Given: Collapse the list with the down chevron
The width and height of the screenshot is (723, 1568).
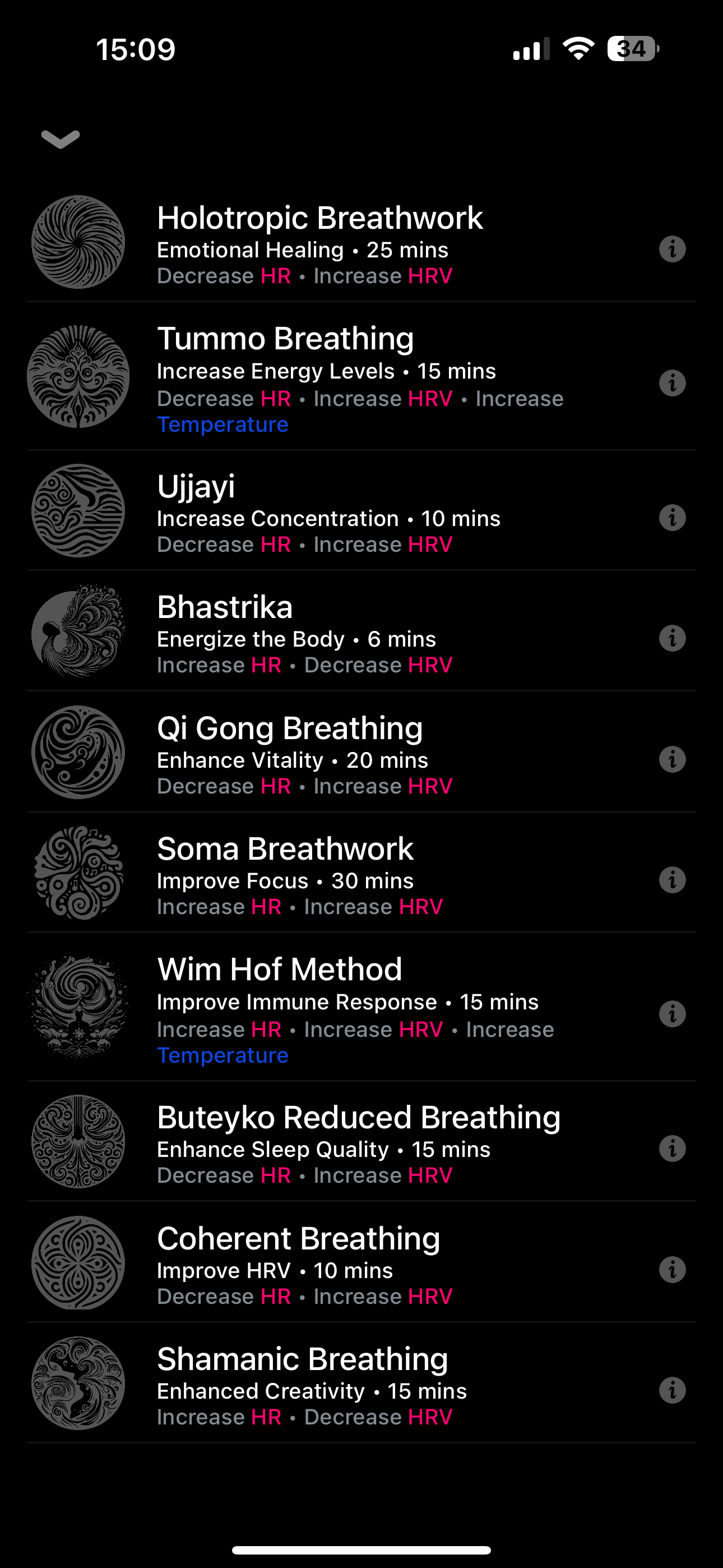Looking at the screenshot, I should coord(61,139).
